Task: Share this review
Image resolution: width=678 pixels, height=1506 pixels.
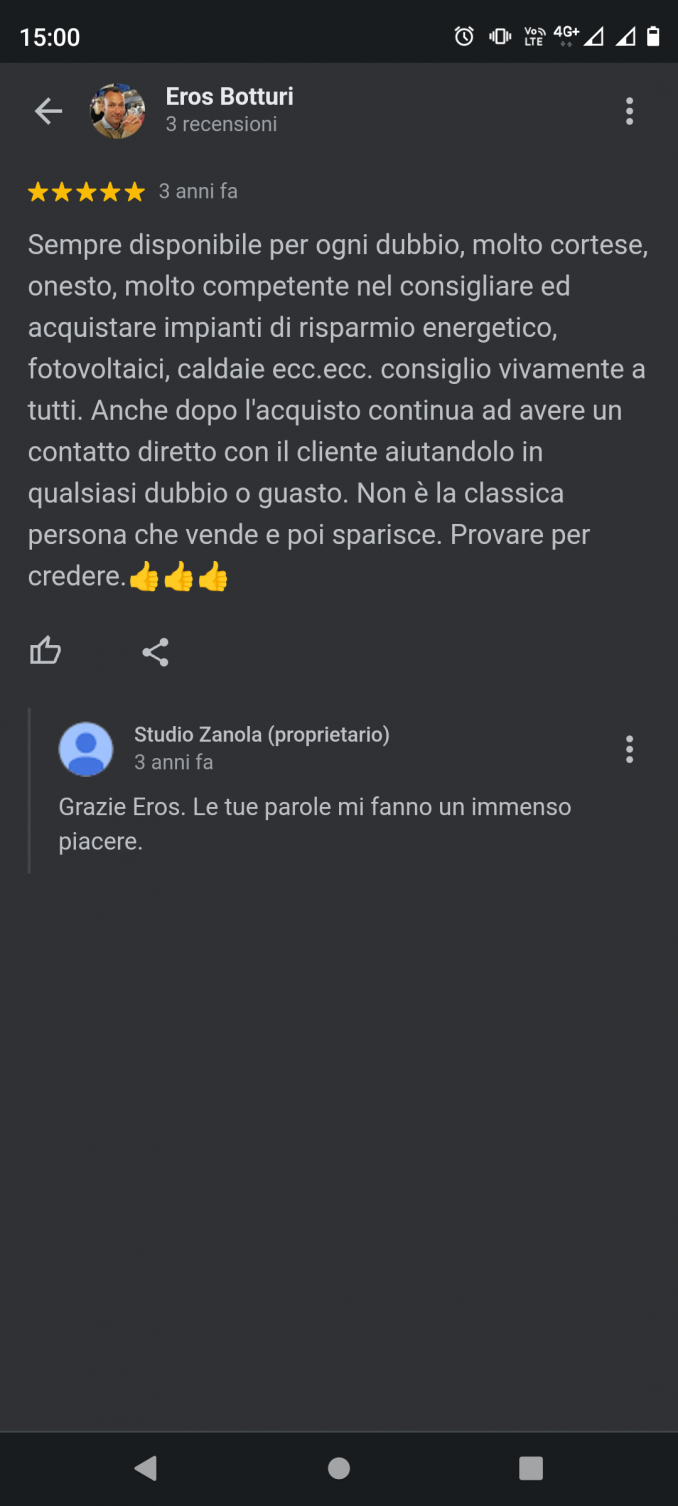Action: [155, 653]
